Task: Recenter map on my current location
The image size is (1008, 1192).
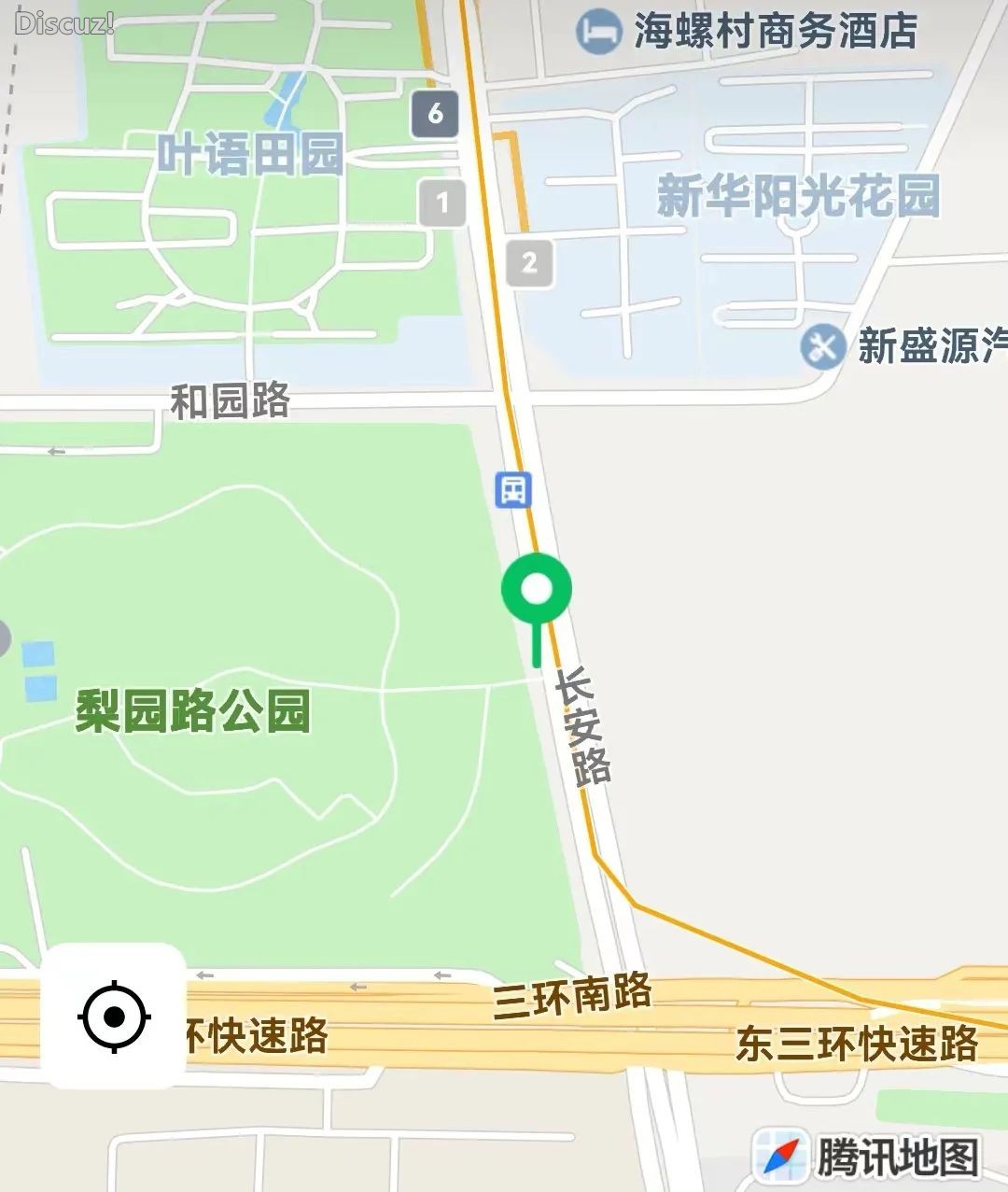Action: [x=114, y=1016]
